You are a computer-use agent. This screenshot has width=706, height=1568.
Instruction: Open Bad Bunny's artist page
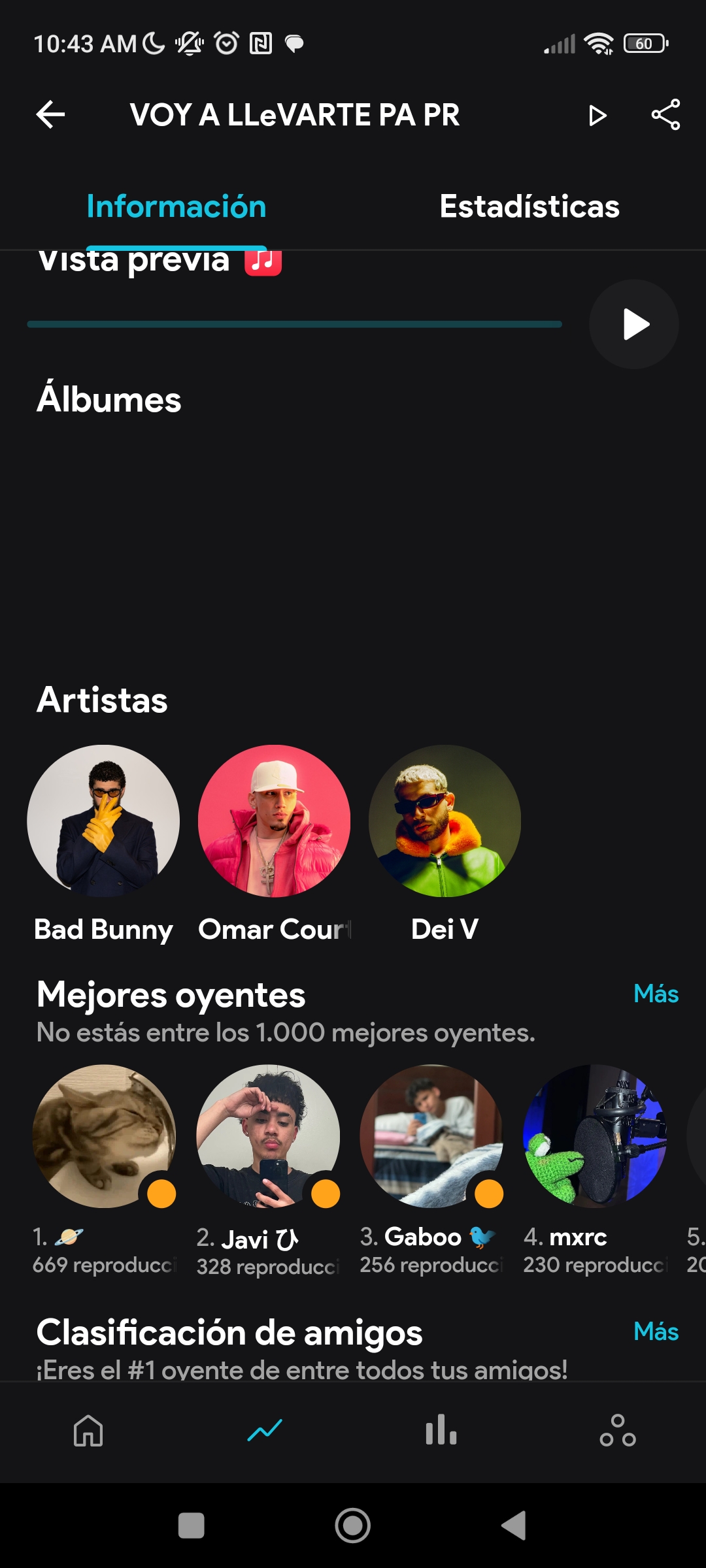[x=103, y=821]
